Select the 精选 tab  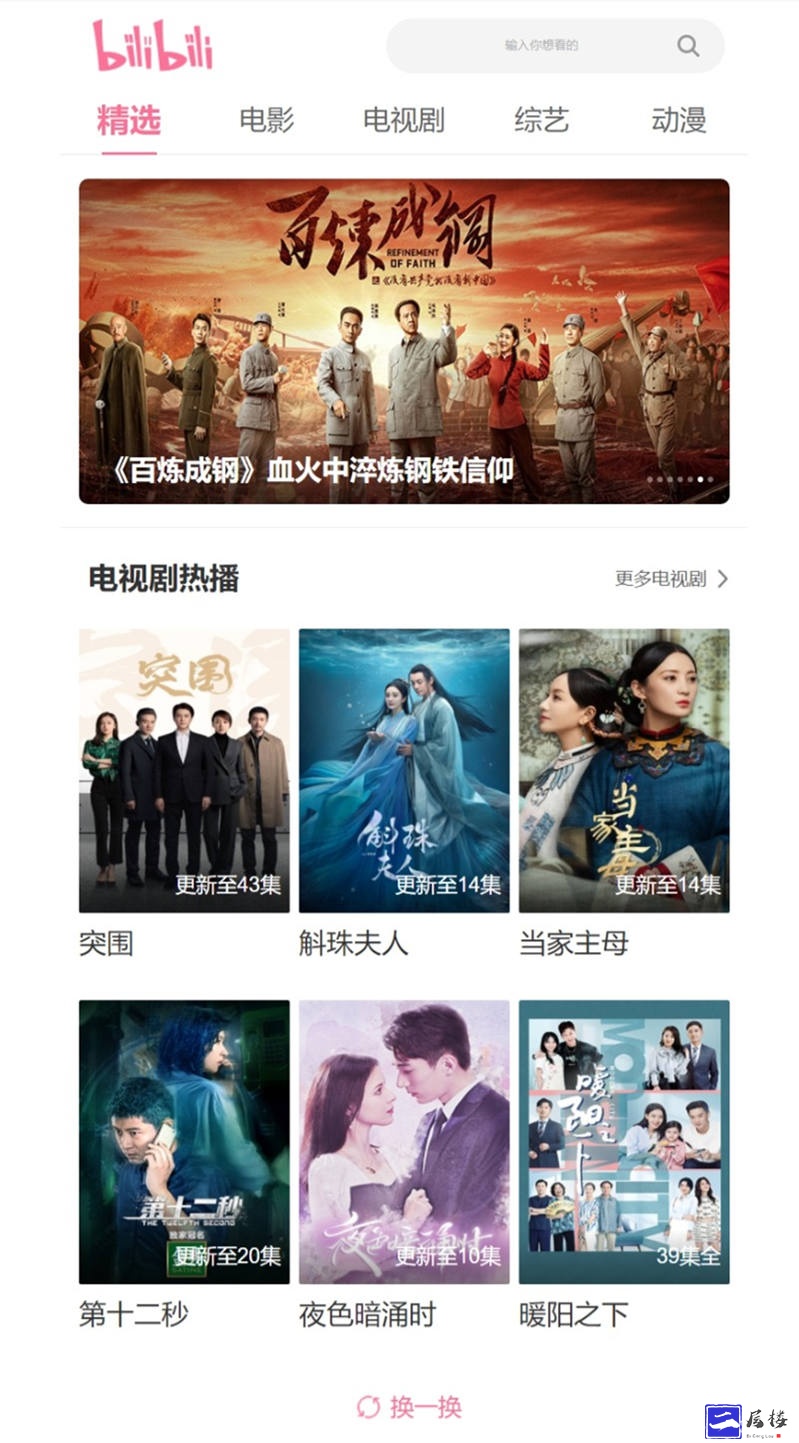pyautogui.click(x=129, y=120)
